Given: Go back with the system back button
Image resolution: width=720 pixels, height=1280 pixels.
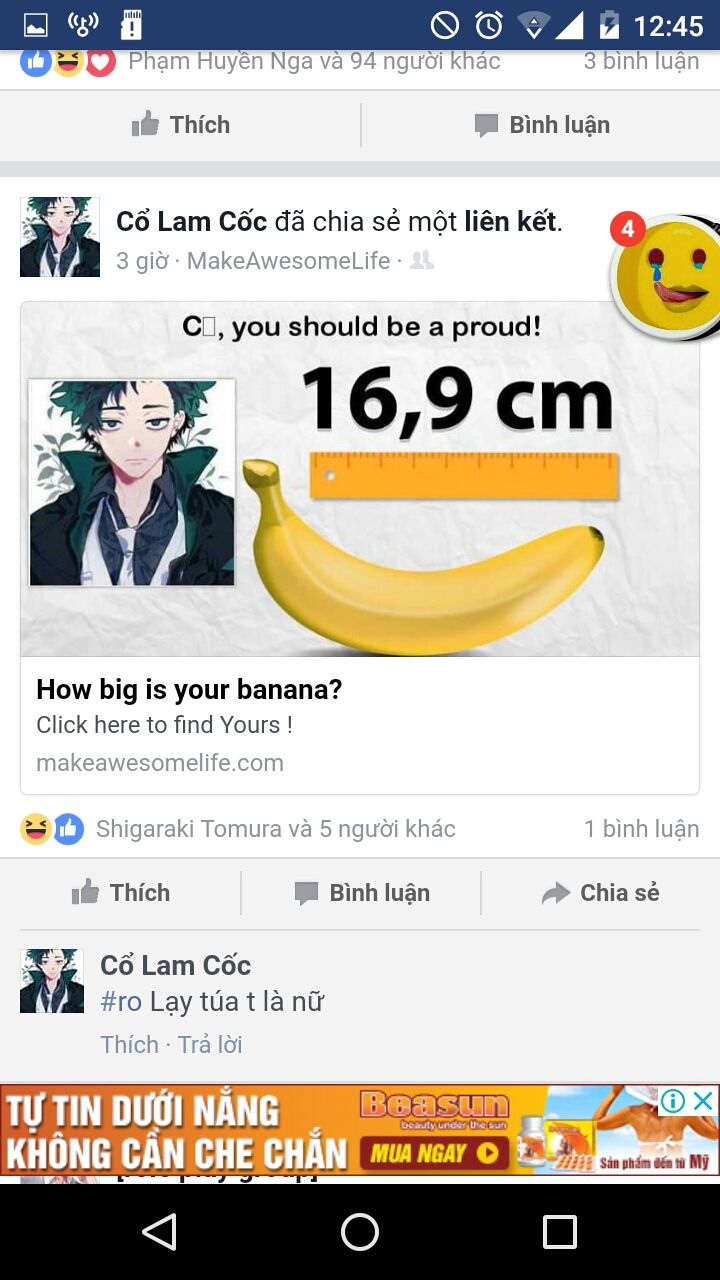Looking at the screenshot, I should pos(160,1232).
